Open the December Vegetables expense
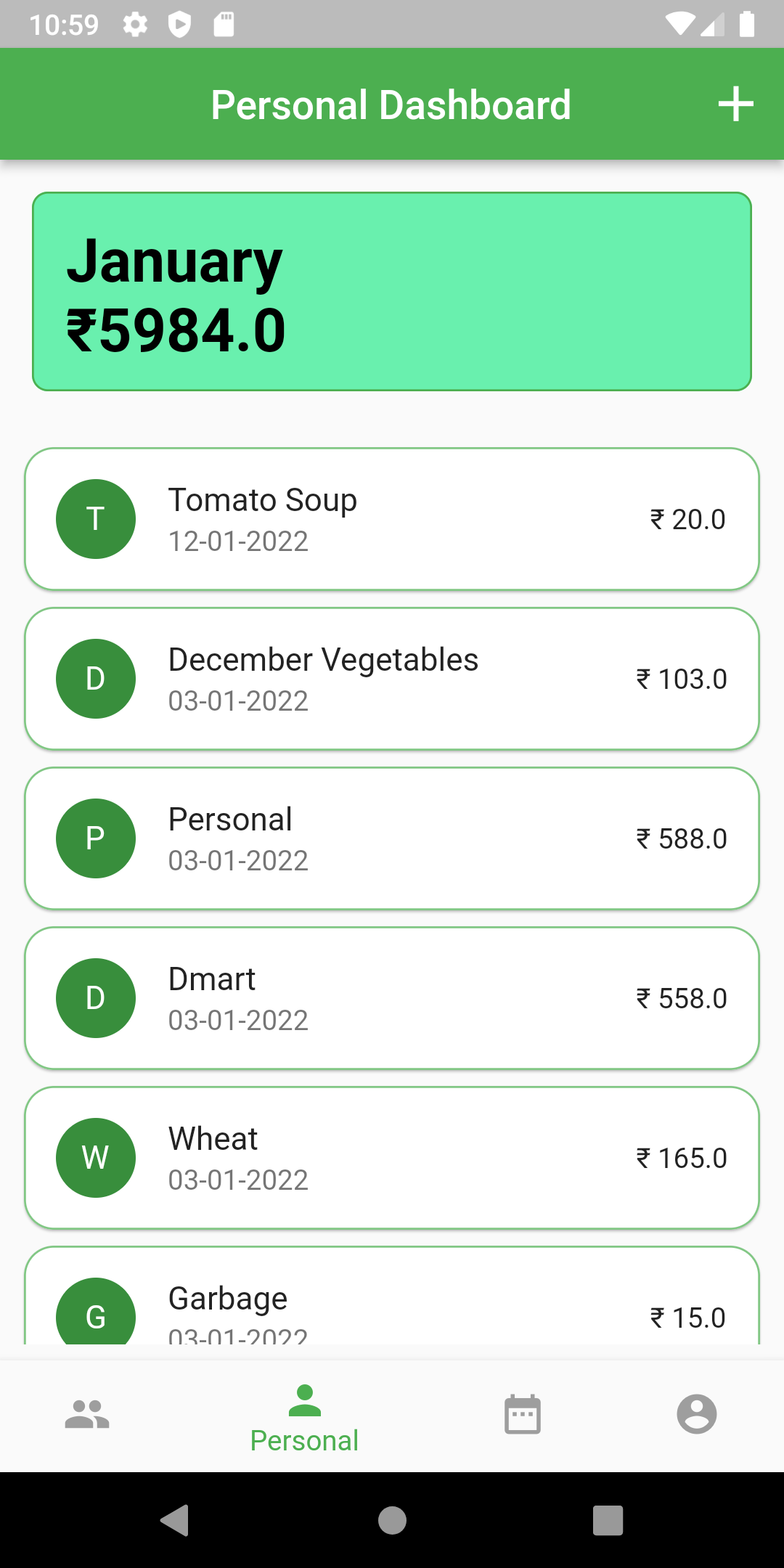 tap(392, 679)
